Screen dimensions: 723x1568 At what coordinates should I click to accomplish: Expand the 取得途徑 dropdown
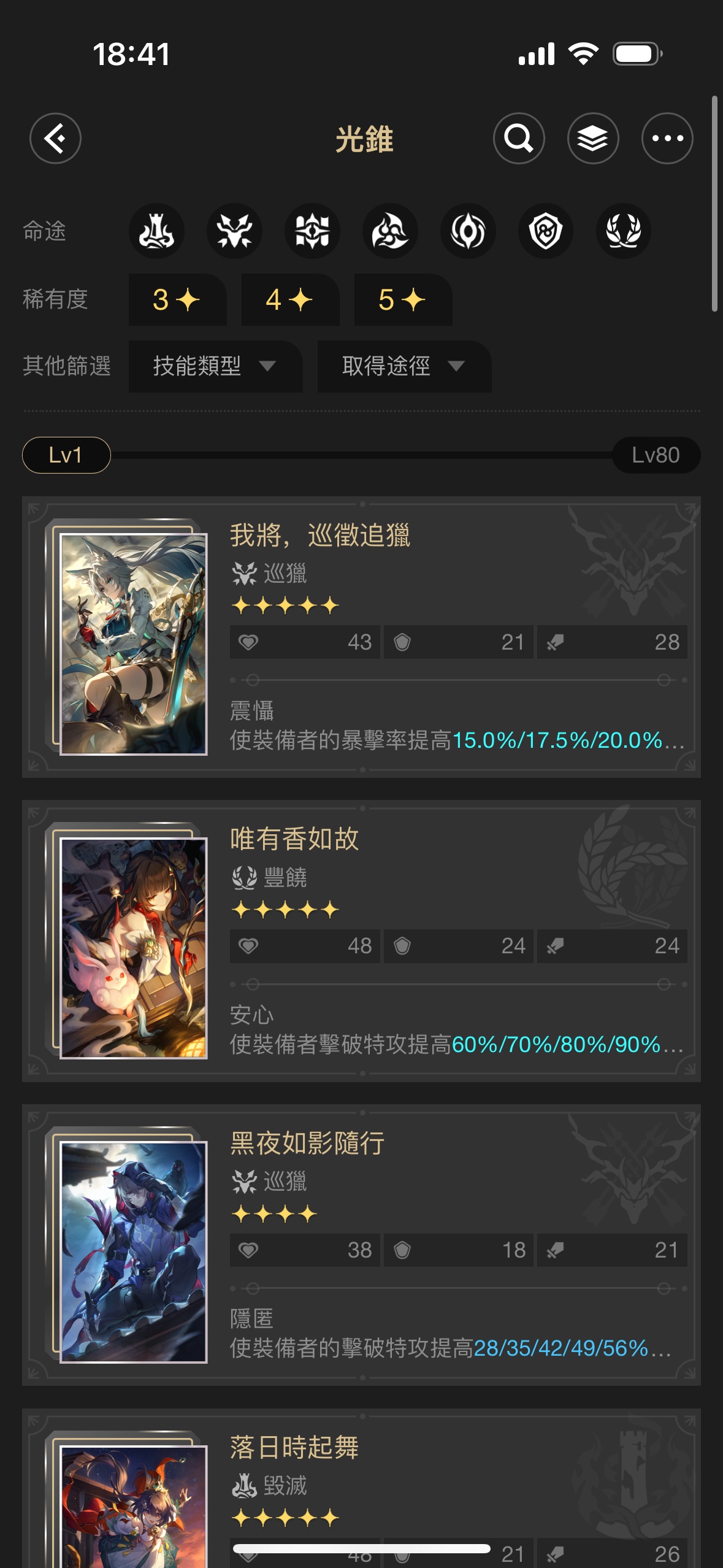tap(404, 366)
